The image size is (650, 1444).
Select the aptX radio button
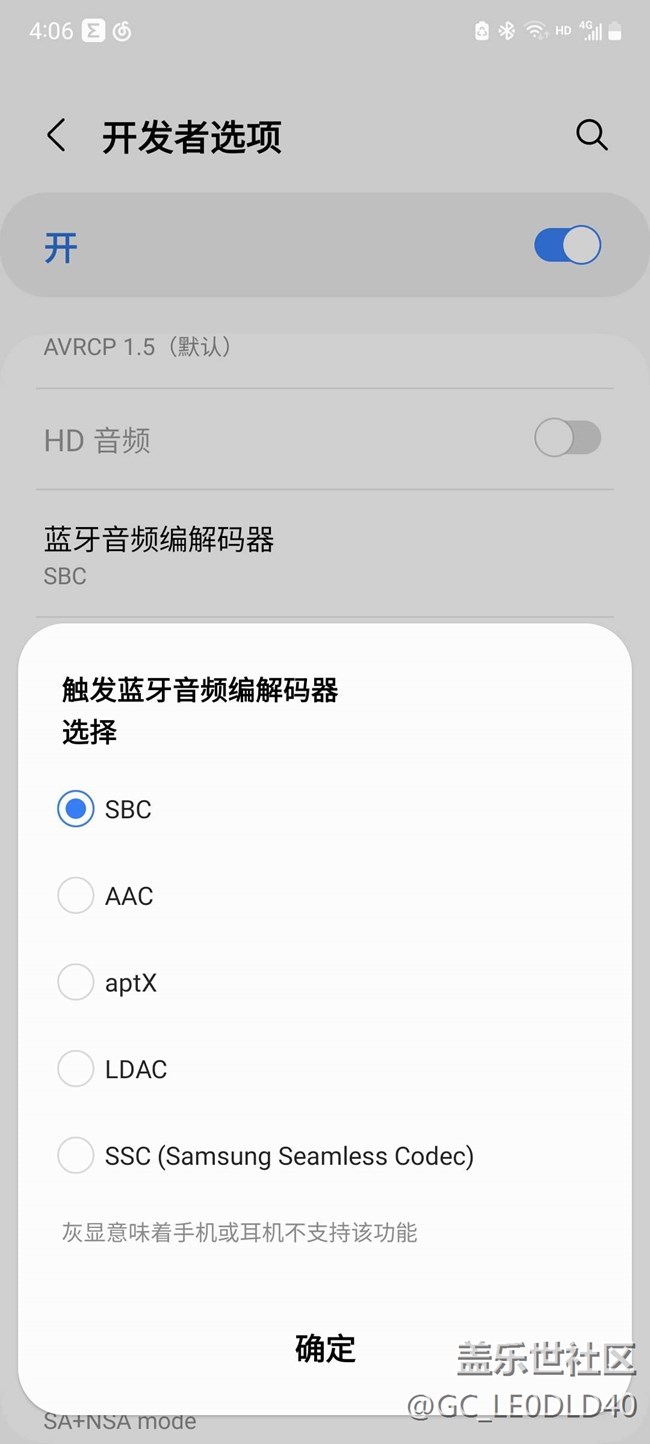pos(76,983)
